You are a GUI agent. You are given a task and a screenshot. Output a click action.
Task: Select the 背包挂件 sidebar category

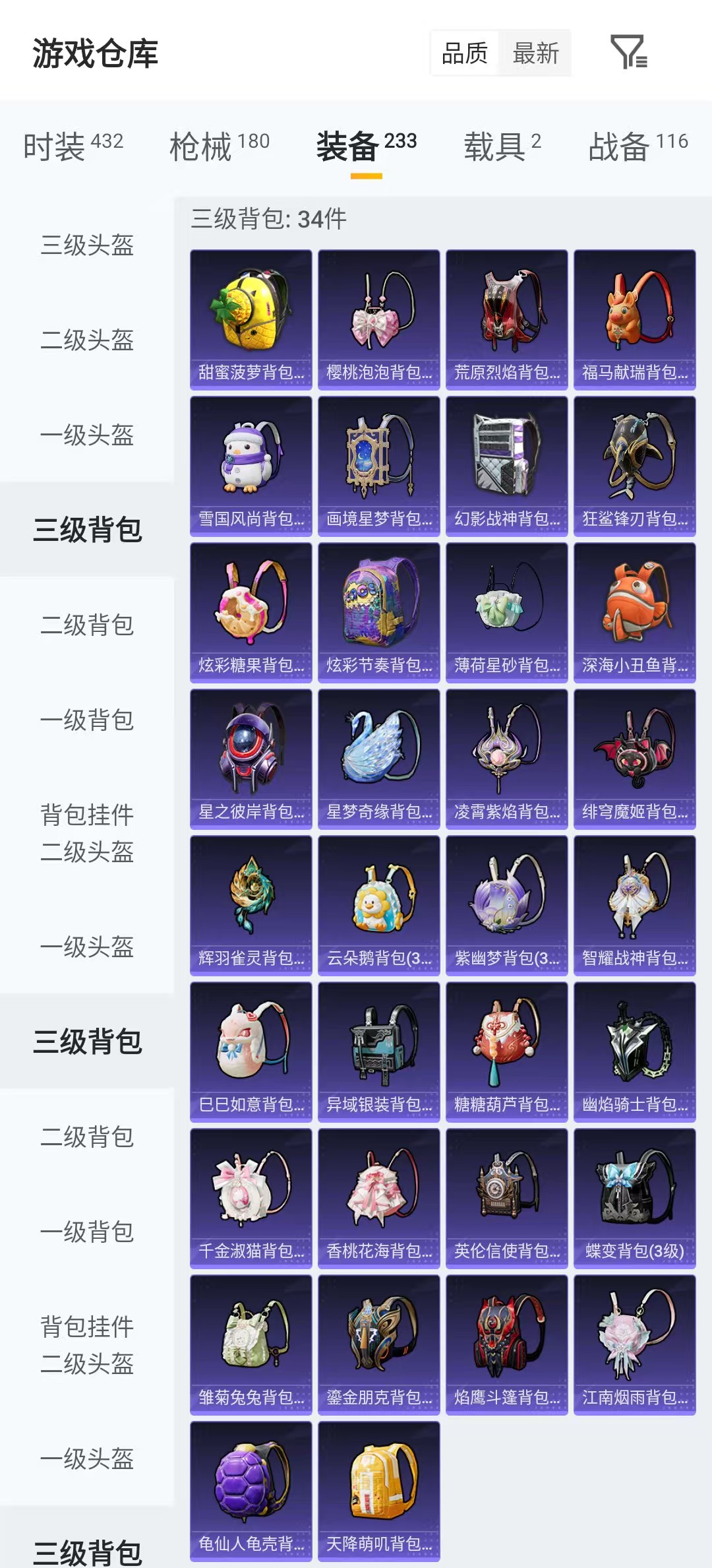pos(86,817)
